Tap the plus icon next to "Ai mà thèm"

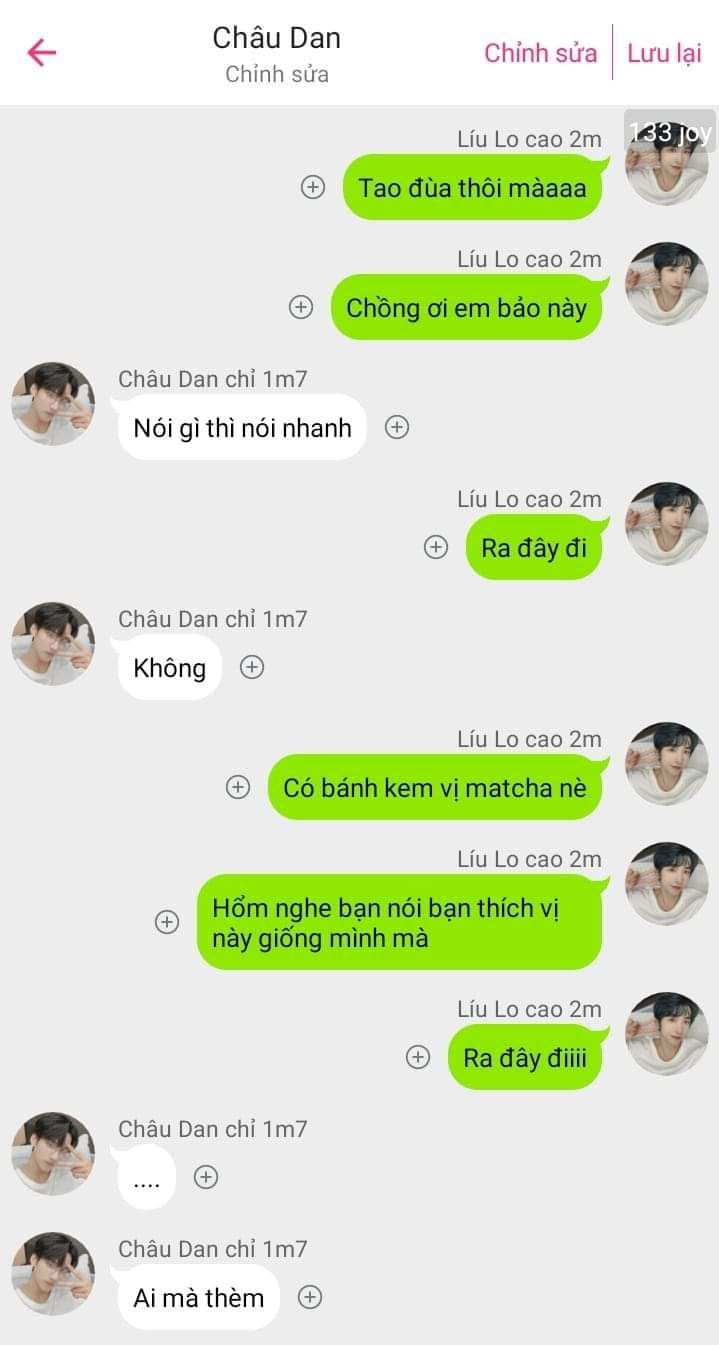pyautogui.click(x=310, y=1297)
